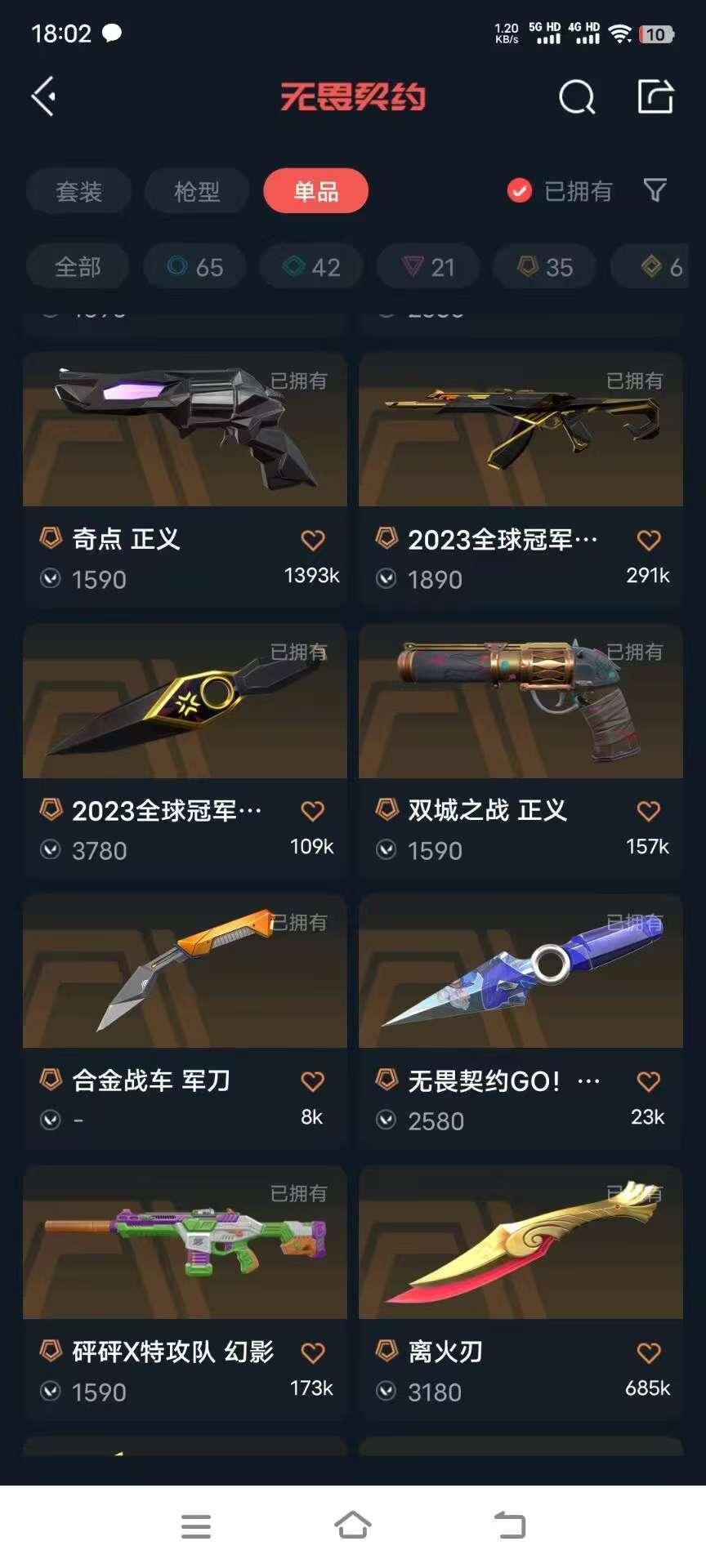Open the funnel filter options
Screen dimensions: 706x1568
pyautogui.click(x=655, y=190)
